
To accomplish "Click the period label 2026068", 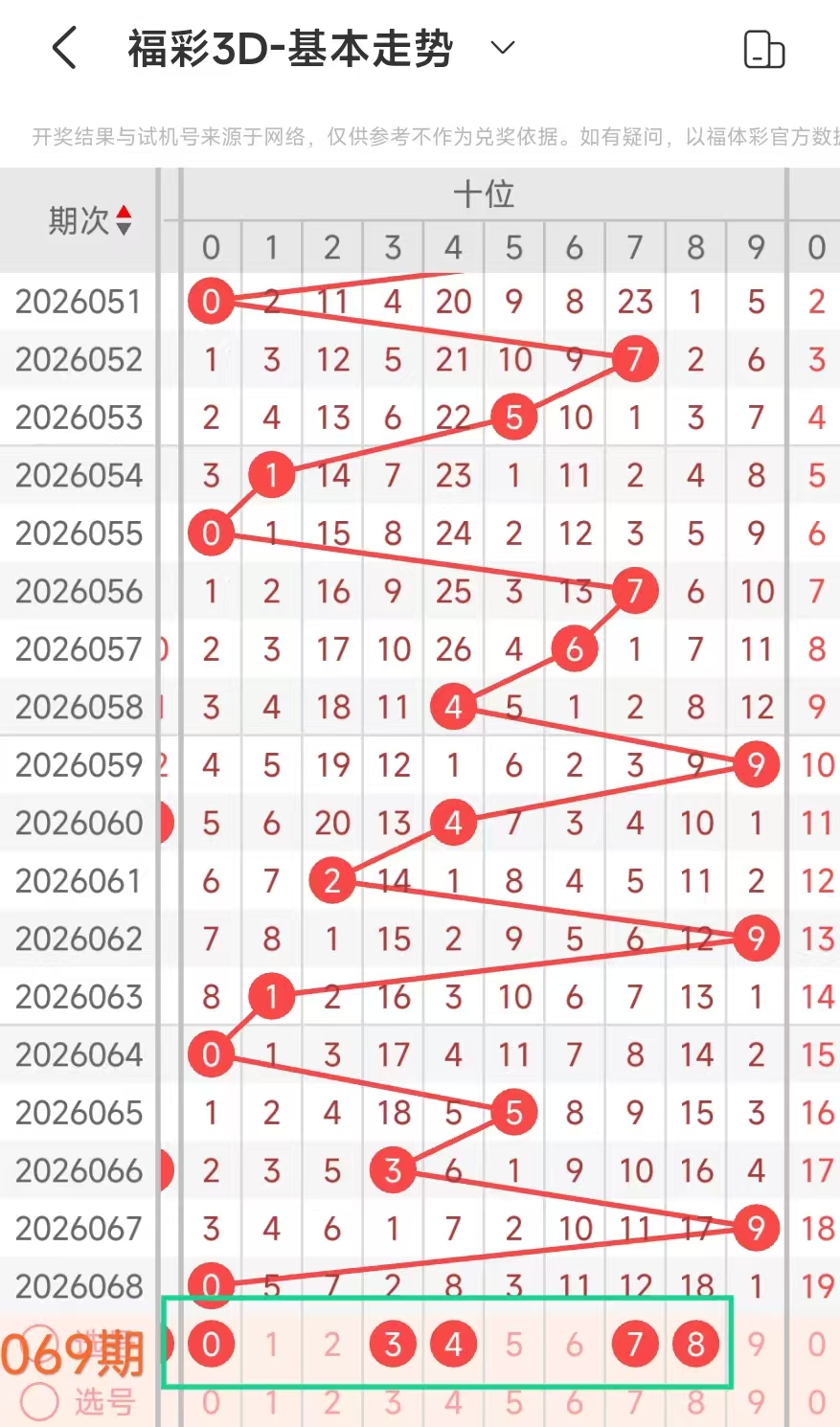I will pyautogui.click(x=78, y=1285).
